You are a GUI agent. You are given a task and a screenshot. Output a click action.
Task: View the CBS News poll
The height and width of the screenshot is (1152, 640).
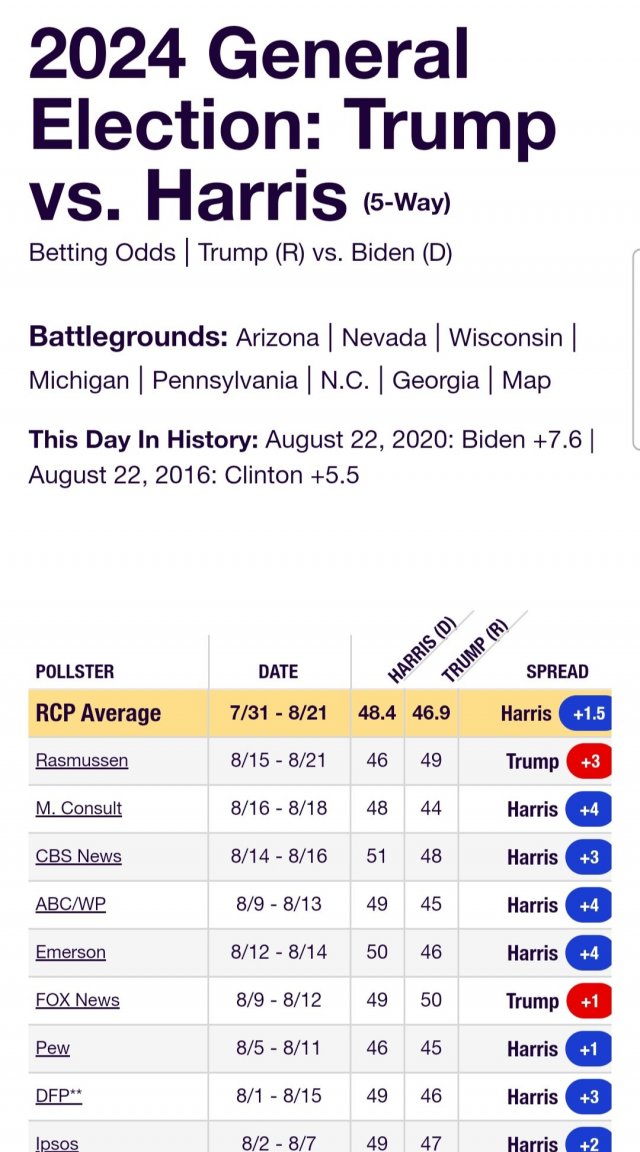(79, 856)
